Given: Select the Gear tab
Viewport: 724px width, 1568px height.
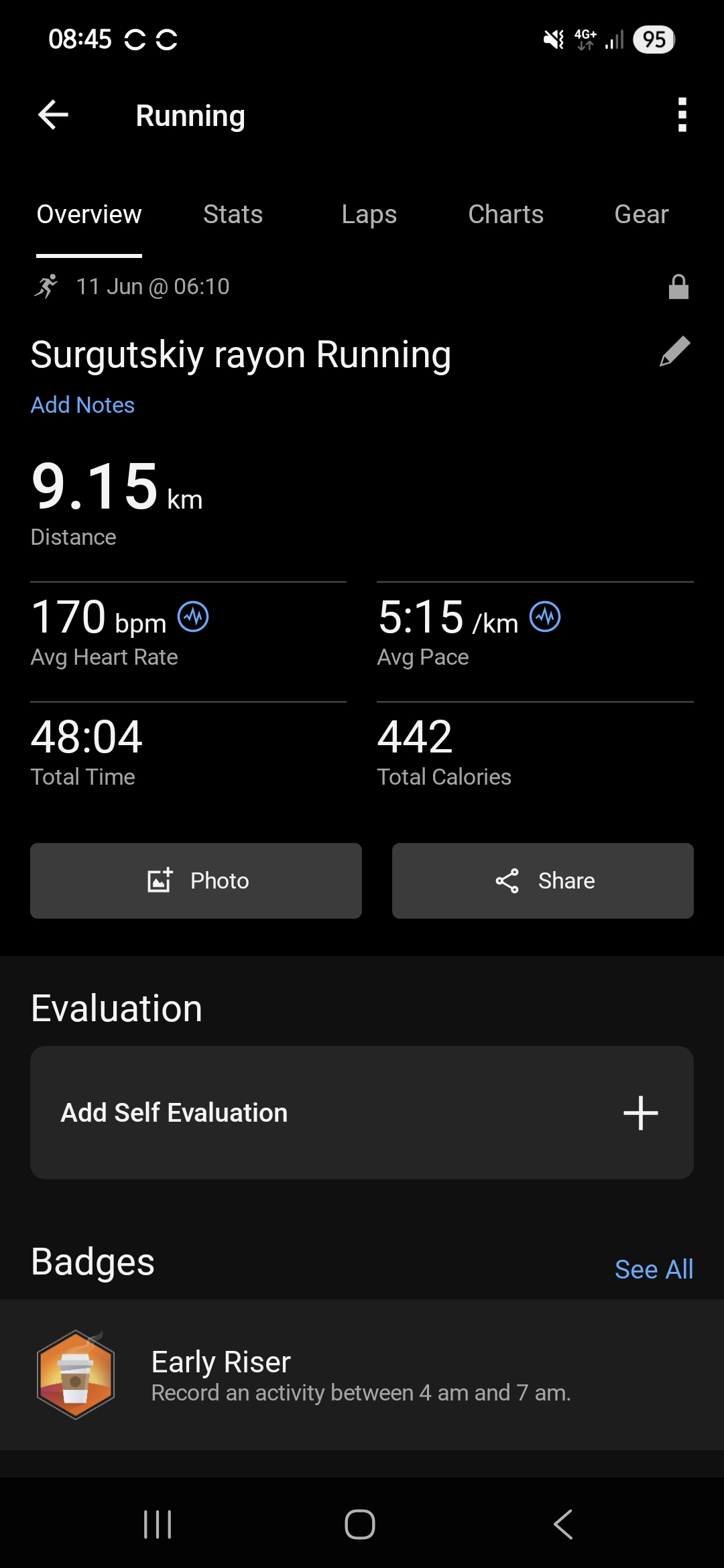Looking at the screenshot, I should click(x=642, y=214).
